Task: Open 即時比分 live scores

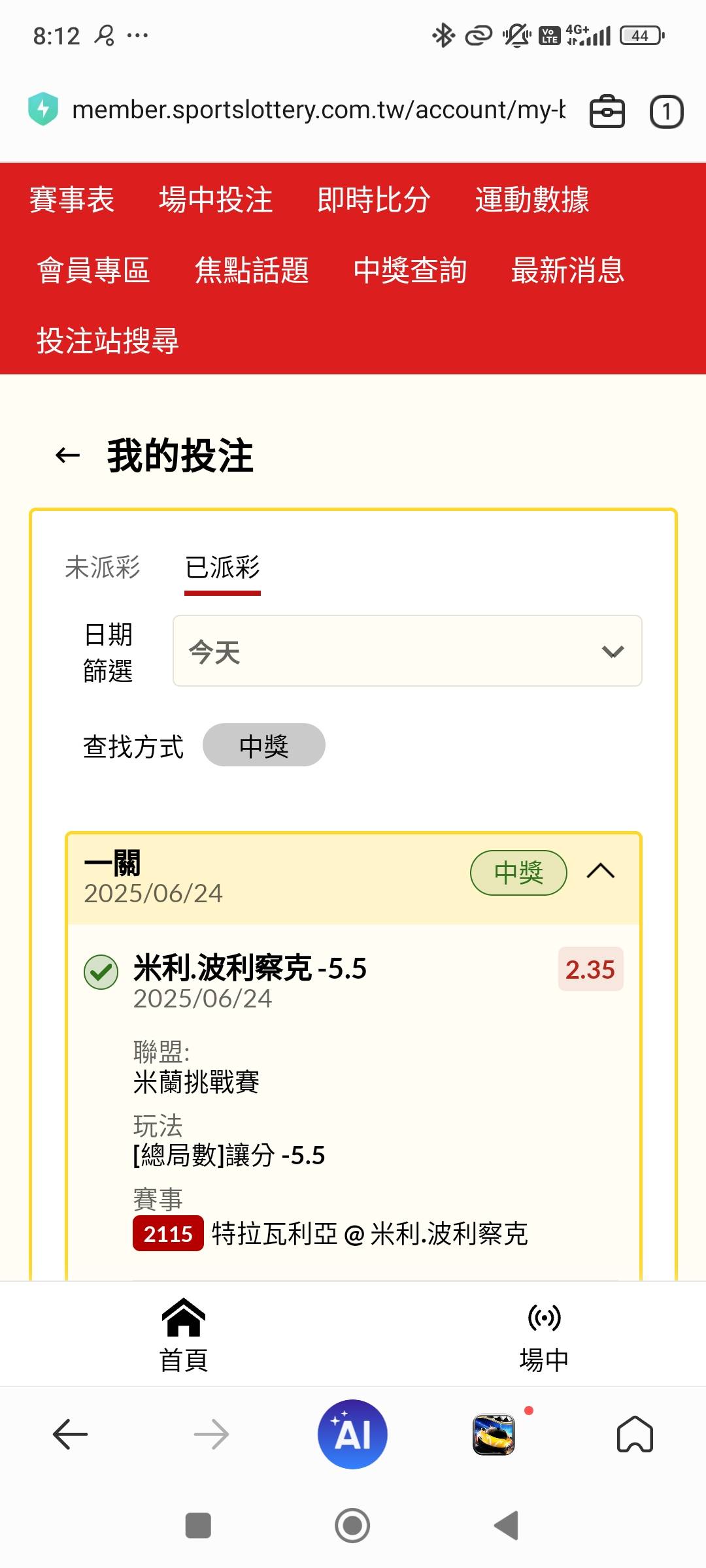Action: (374, 199)
